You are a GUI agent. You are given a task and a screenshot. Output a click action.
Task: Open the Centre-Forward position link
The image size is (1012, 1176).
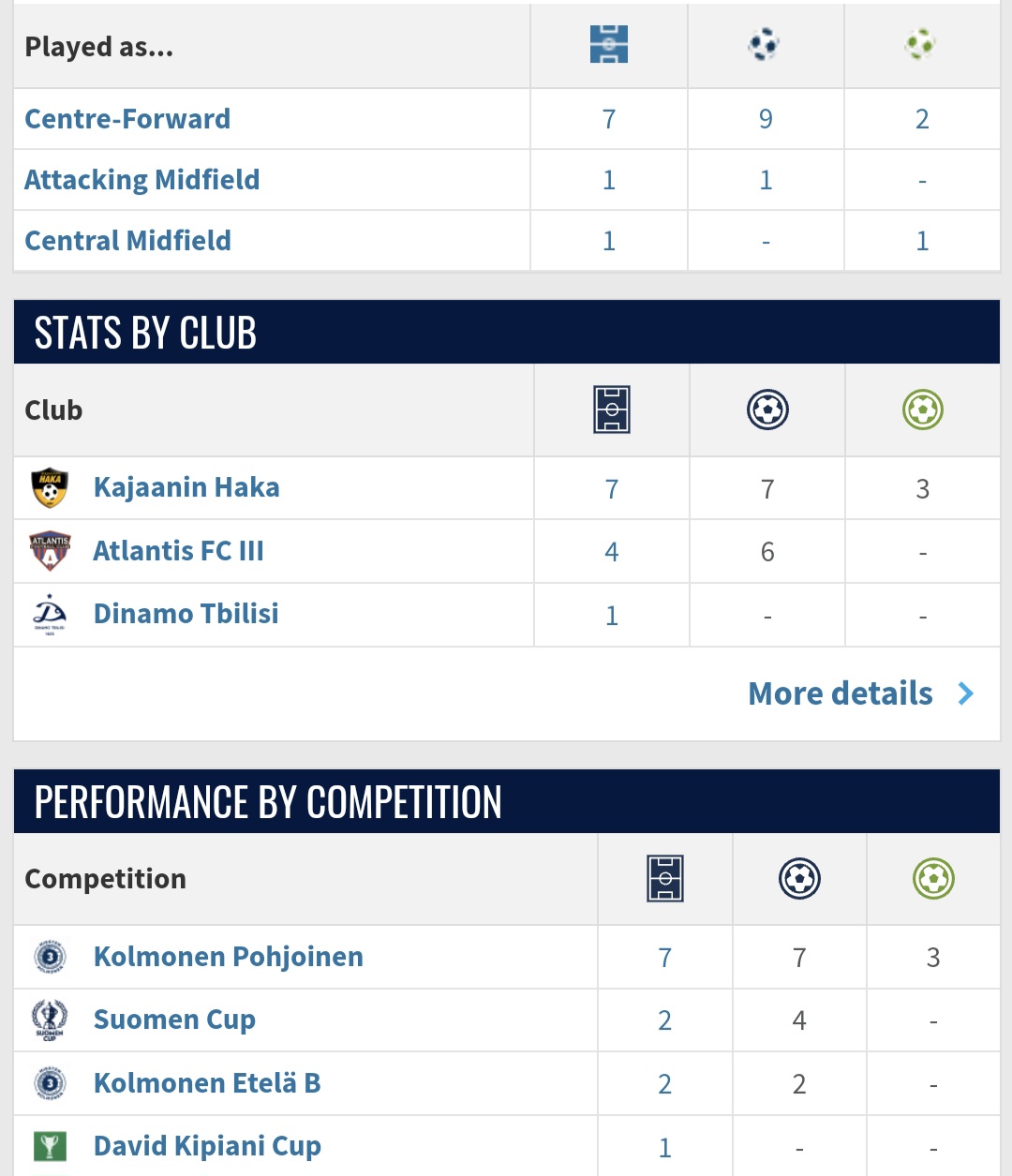click(127, 119)
